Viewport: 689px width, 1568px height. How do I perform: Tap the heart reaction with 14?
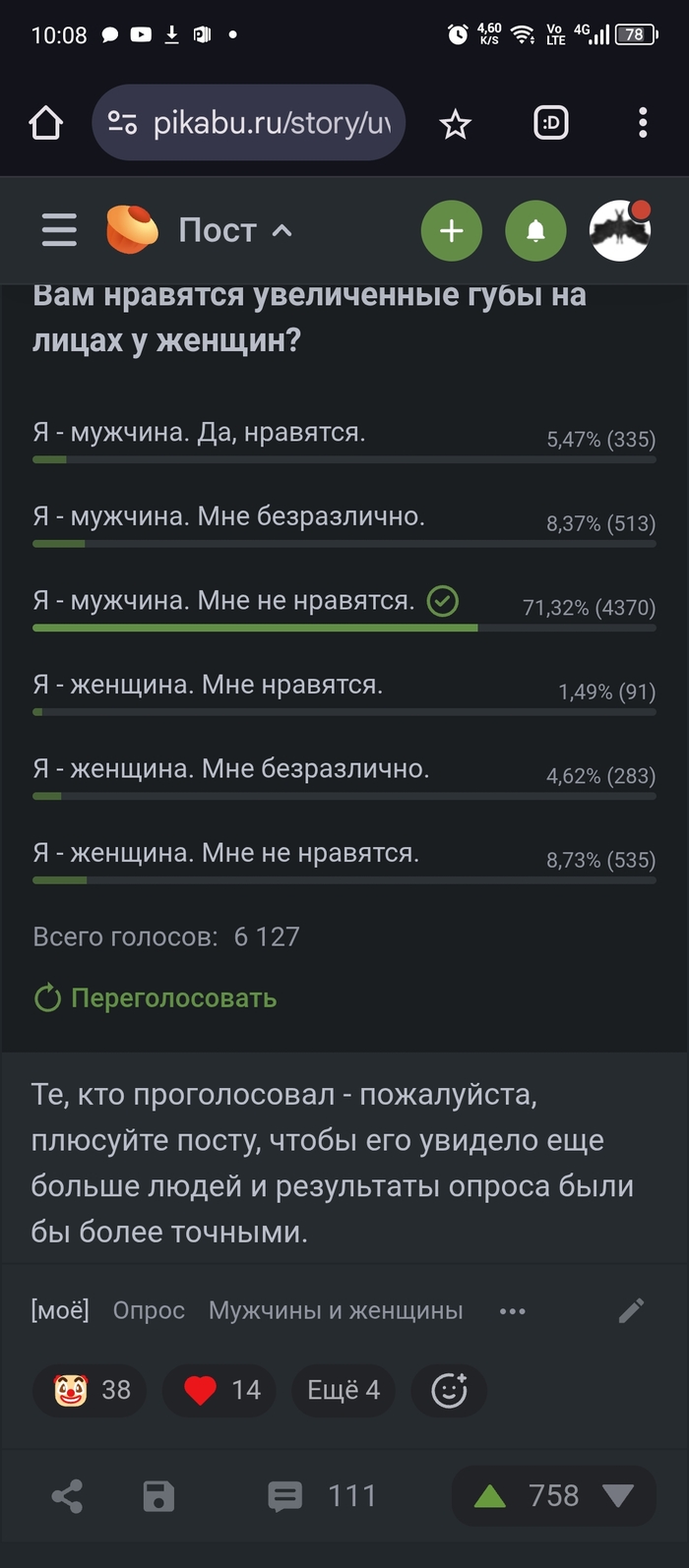coord(219,1390)
